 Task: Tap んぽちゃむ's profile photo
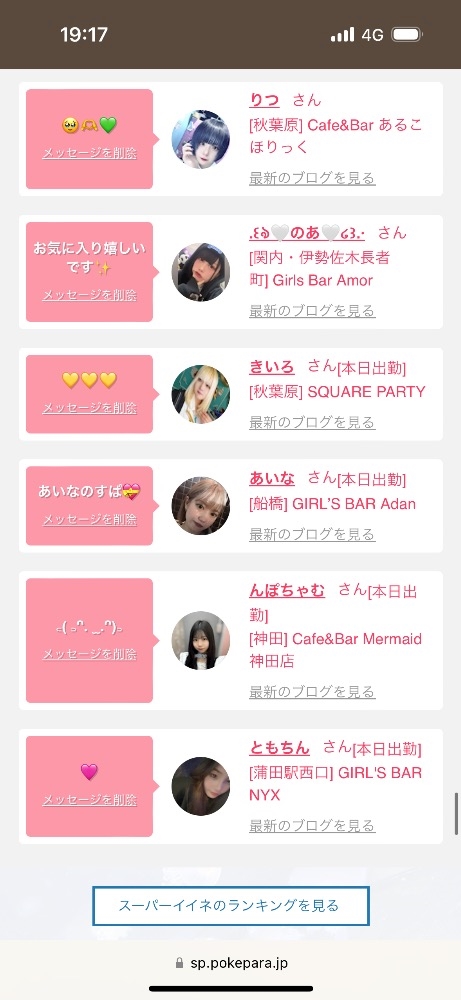coord(201,640)
